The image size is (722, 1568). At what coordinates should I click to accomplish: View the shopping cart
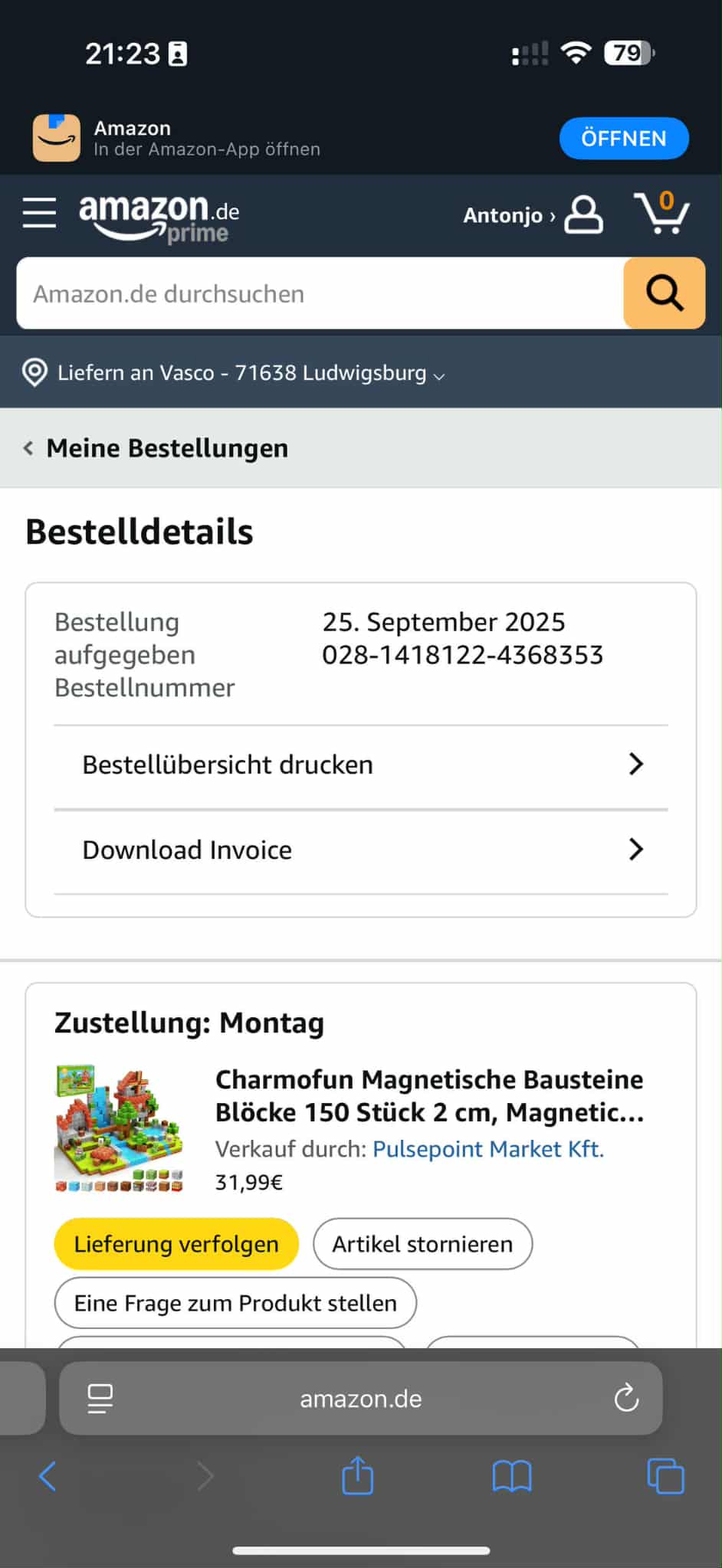(x=661, y=213)
